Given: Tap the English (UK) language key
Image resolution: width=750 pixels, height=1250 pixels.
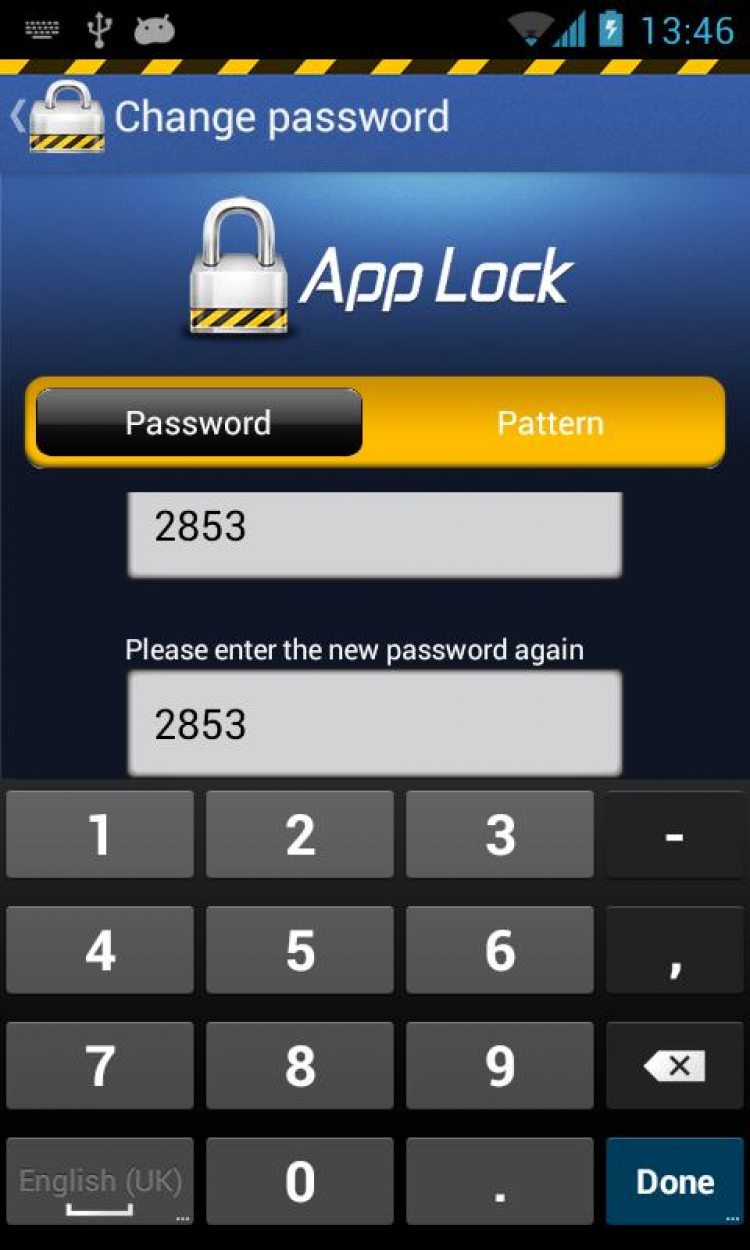Looking at the screenshot, I should click(x=100, y=1181).
